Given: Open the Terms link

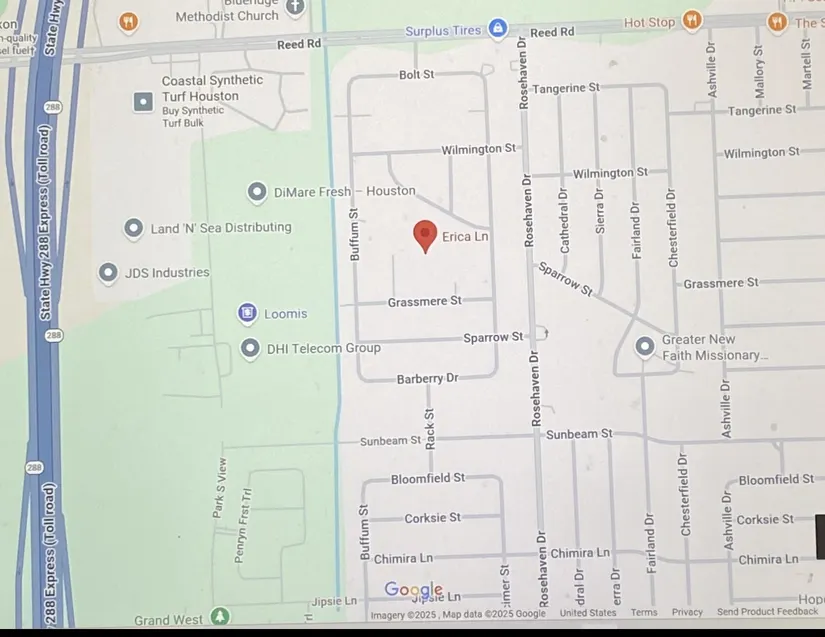Looking at the screenshot, I should coord(644,612).
